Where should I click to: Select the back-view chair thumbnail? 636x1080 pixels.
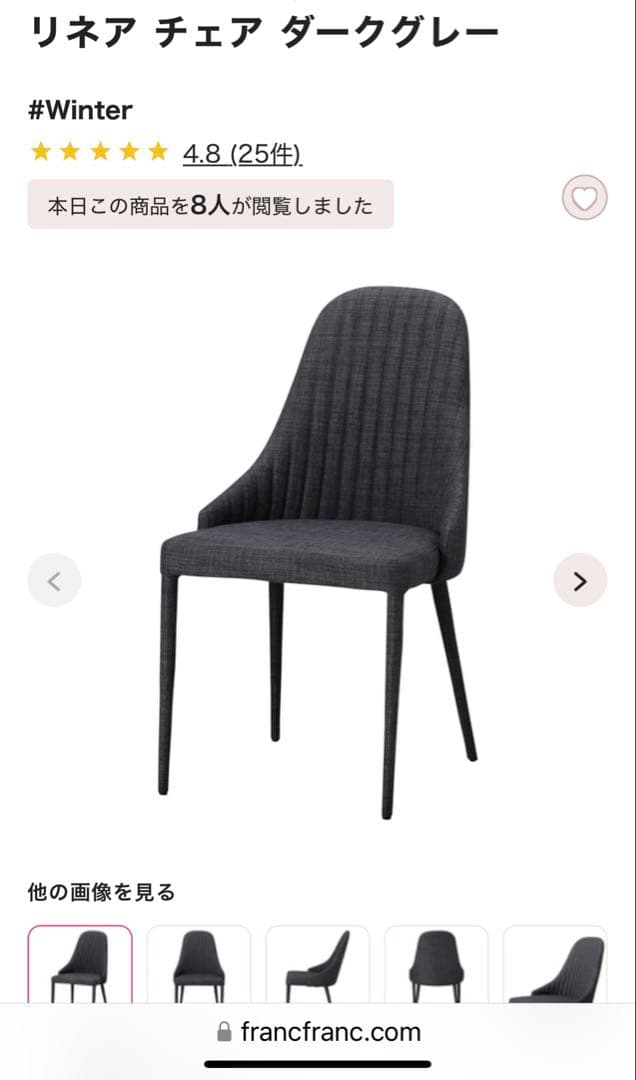coord(436,965)
